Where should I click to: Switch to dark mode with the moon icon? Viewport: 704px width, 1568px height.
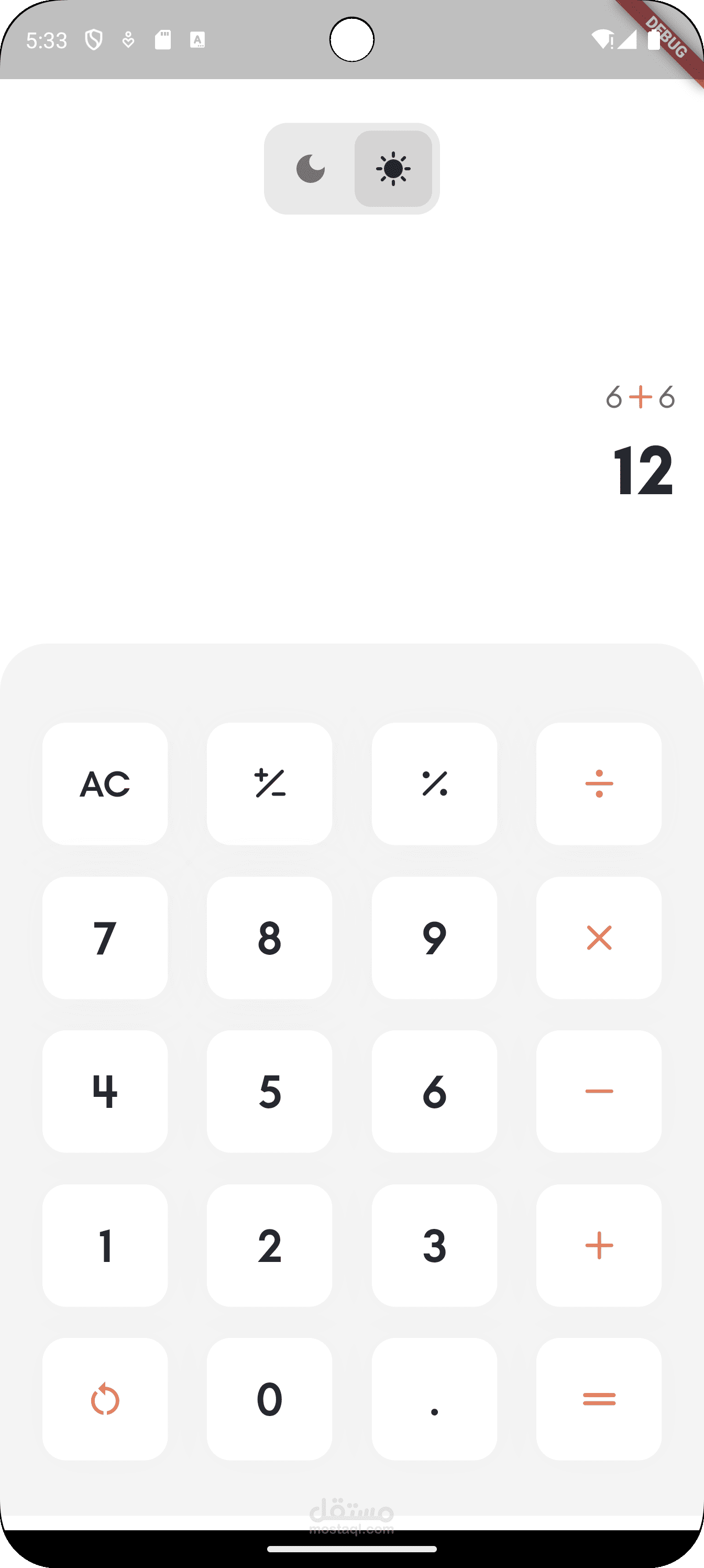[x=310, y=169]
